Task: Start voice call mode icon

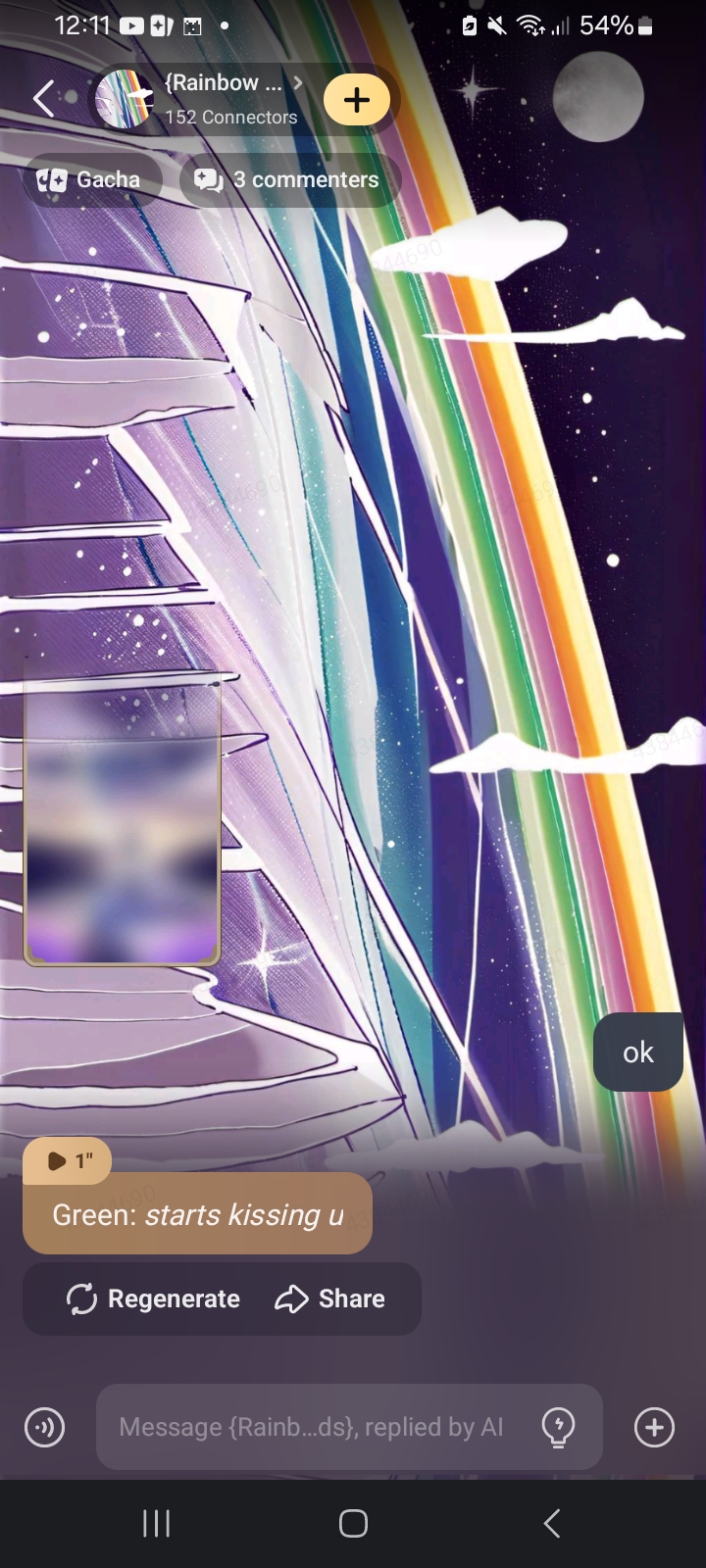Action: (44, 1427)
